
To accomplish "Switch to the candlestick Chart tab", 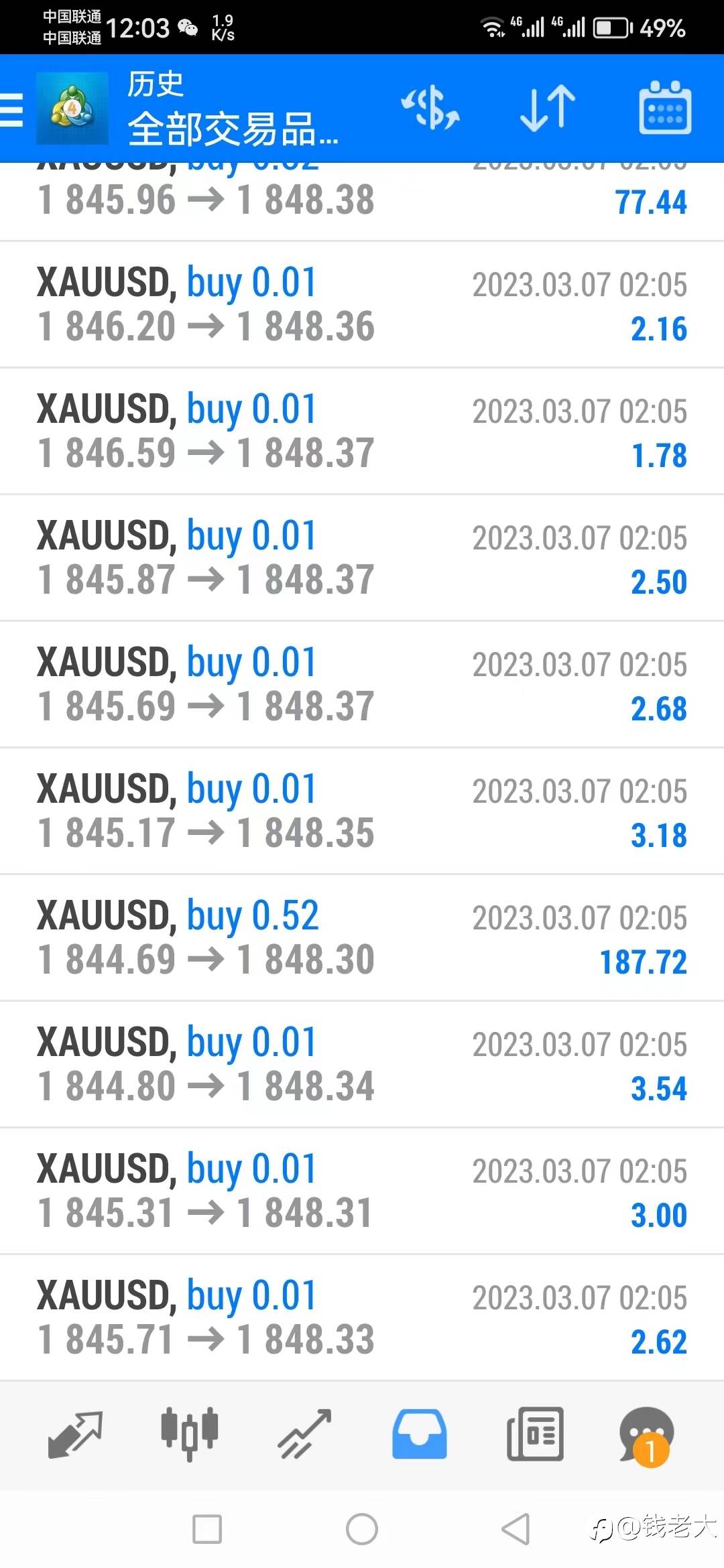I will (190, 1434).
